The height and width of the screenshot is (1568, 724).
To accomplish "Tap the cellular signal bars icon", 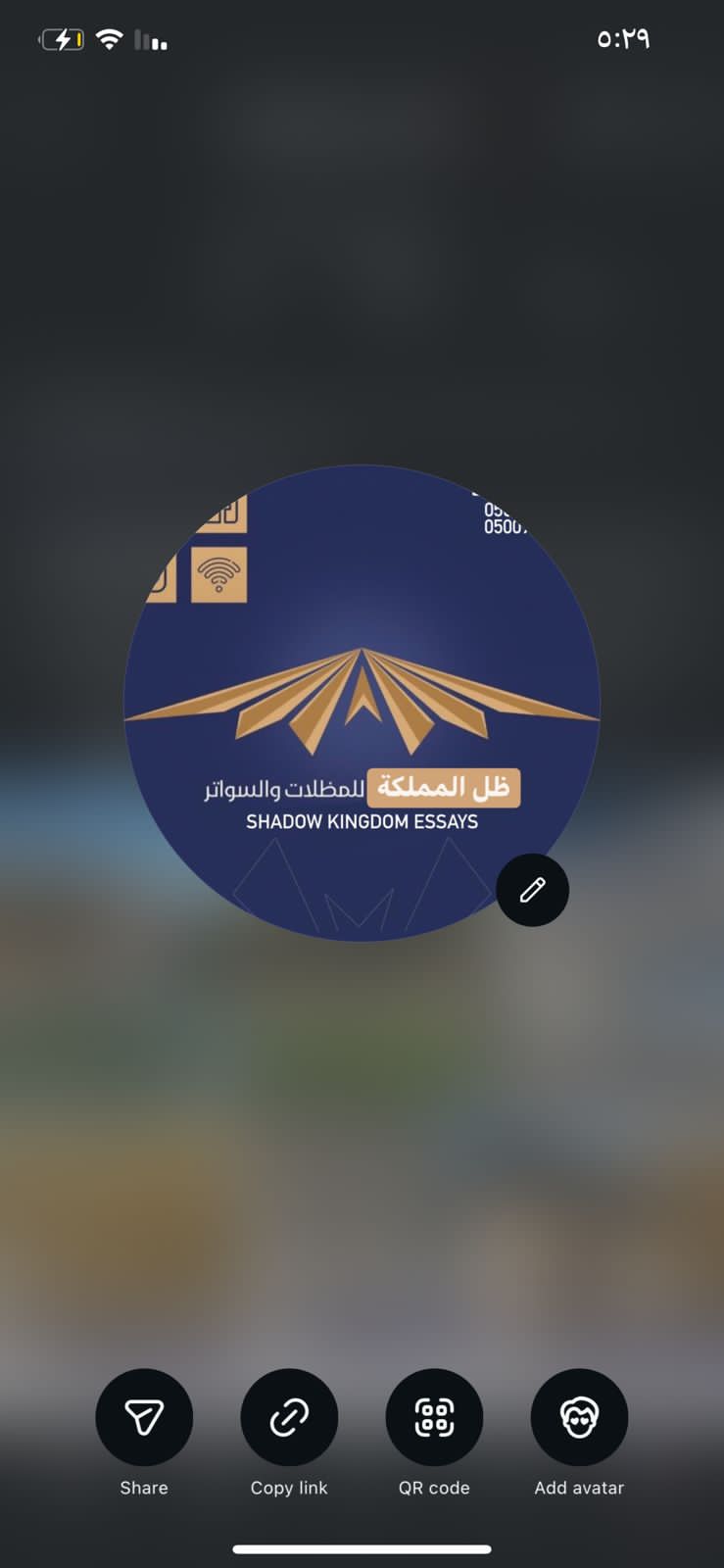I will point(152,38).
